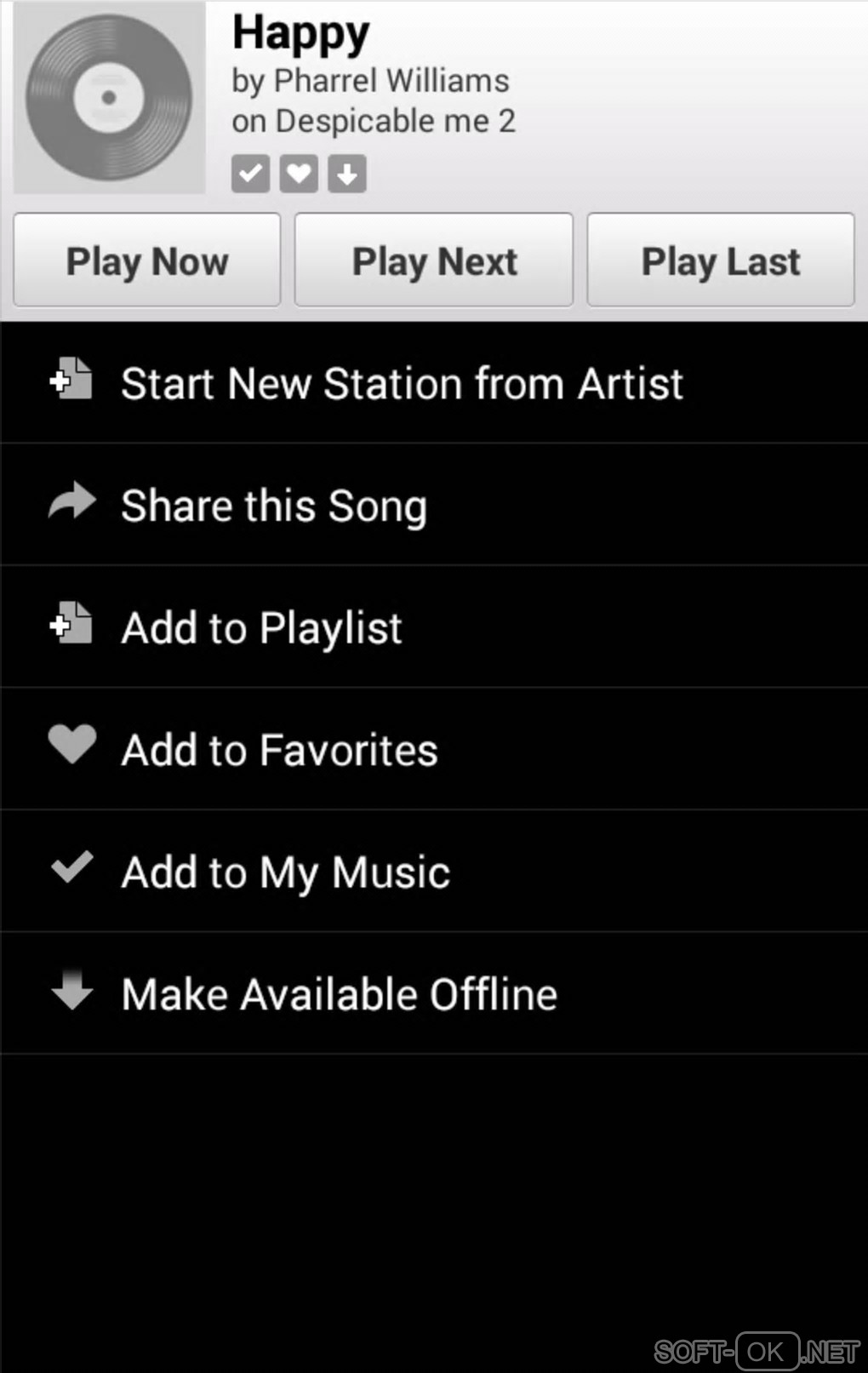Screen dimensions: 868x1373
Task: Open the vinyl album artwork
Action: tap(110, 98)
